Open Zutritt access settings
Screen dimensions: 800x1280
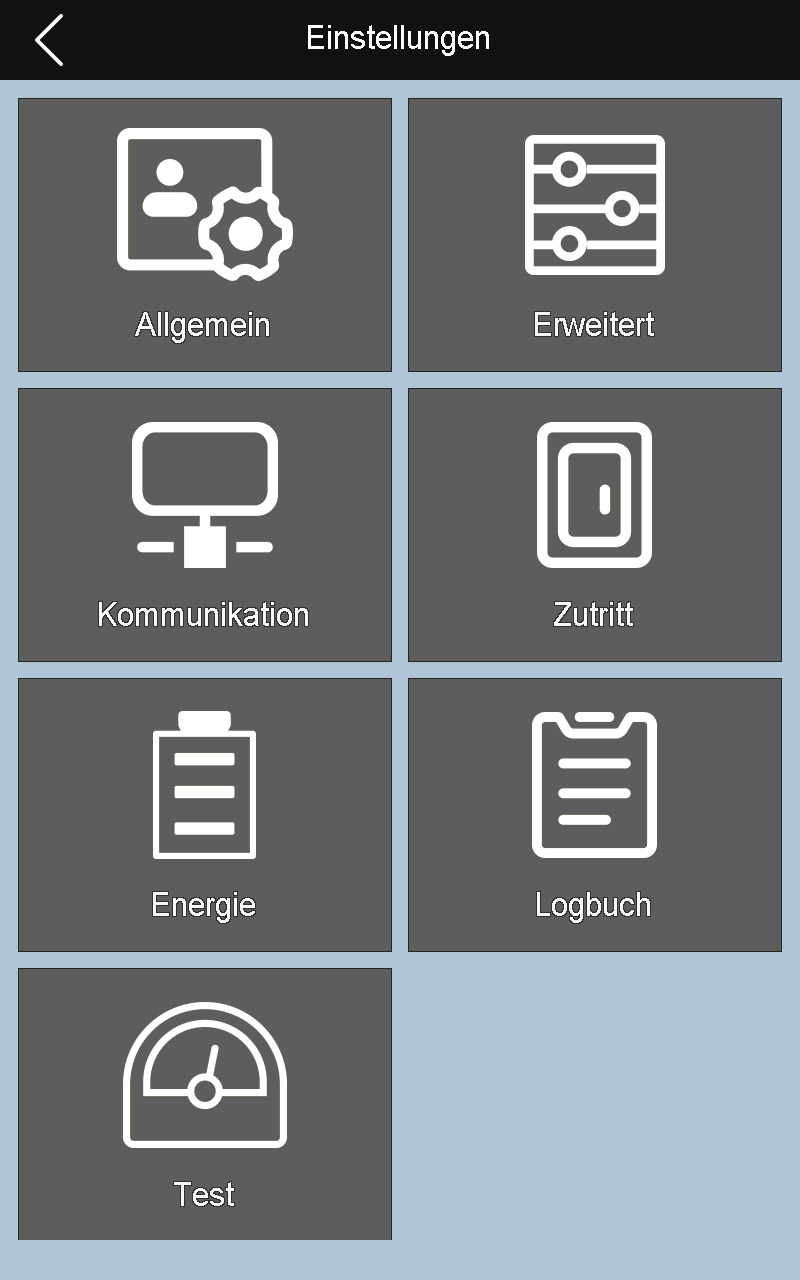click(595, 525)
